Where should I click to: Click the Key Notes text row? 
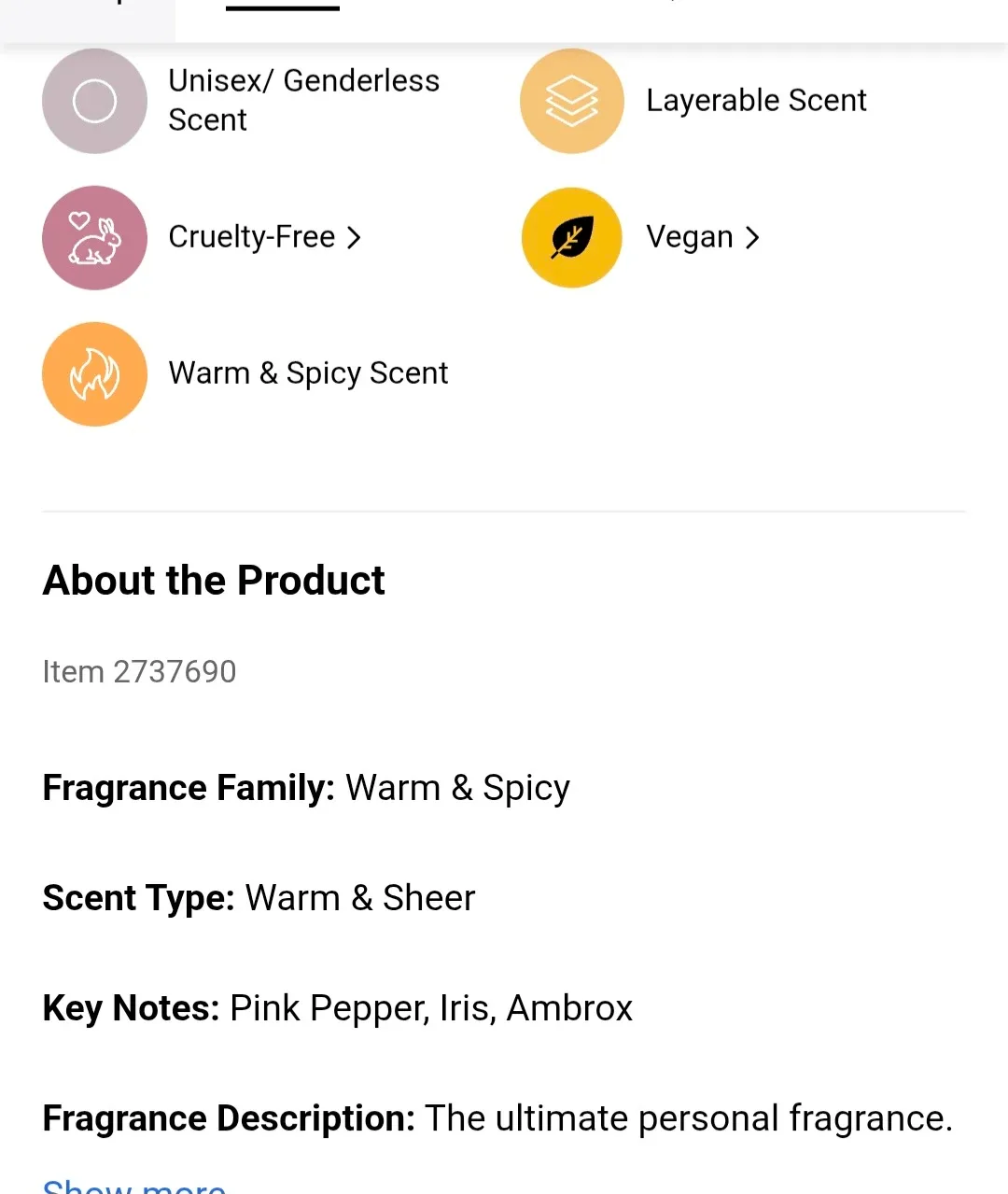click(337, 1008)
